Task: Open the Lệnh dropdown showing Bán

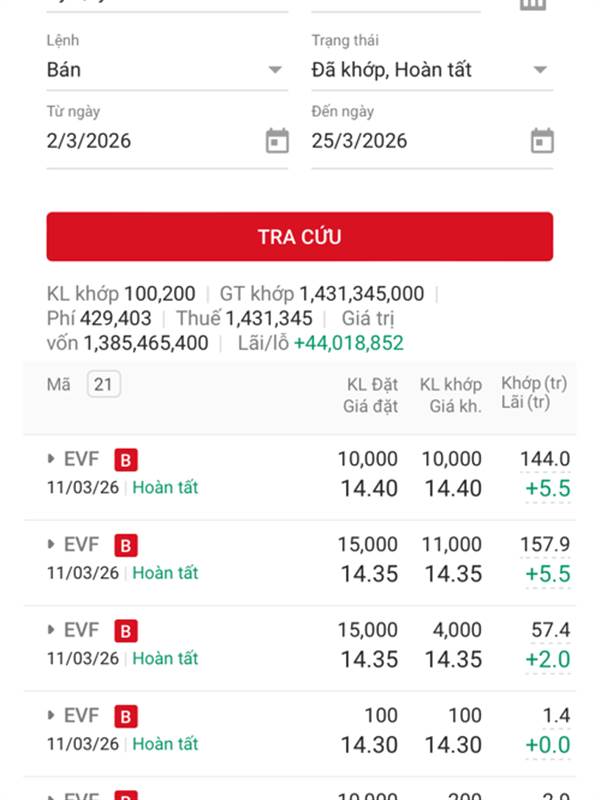Action: (166, 70)
